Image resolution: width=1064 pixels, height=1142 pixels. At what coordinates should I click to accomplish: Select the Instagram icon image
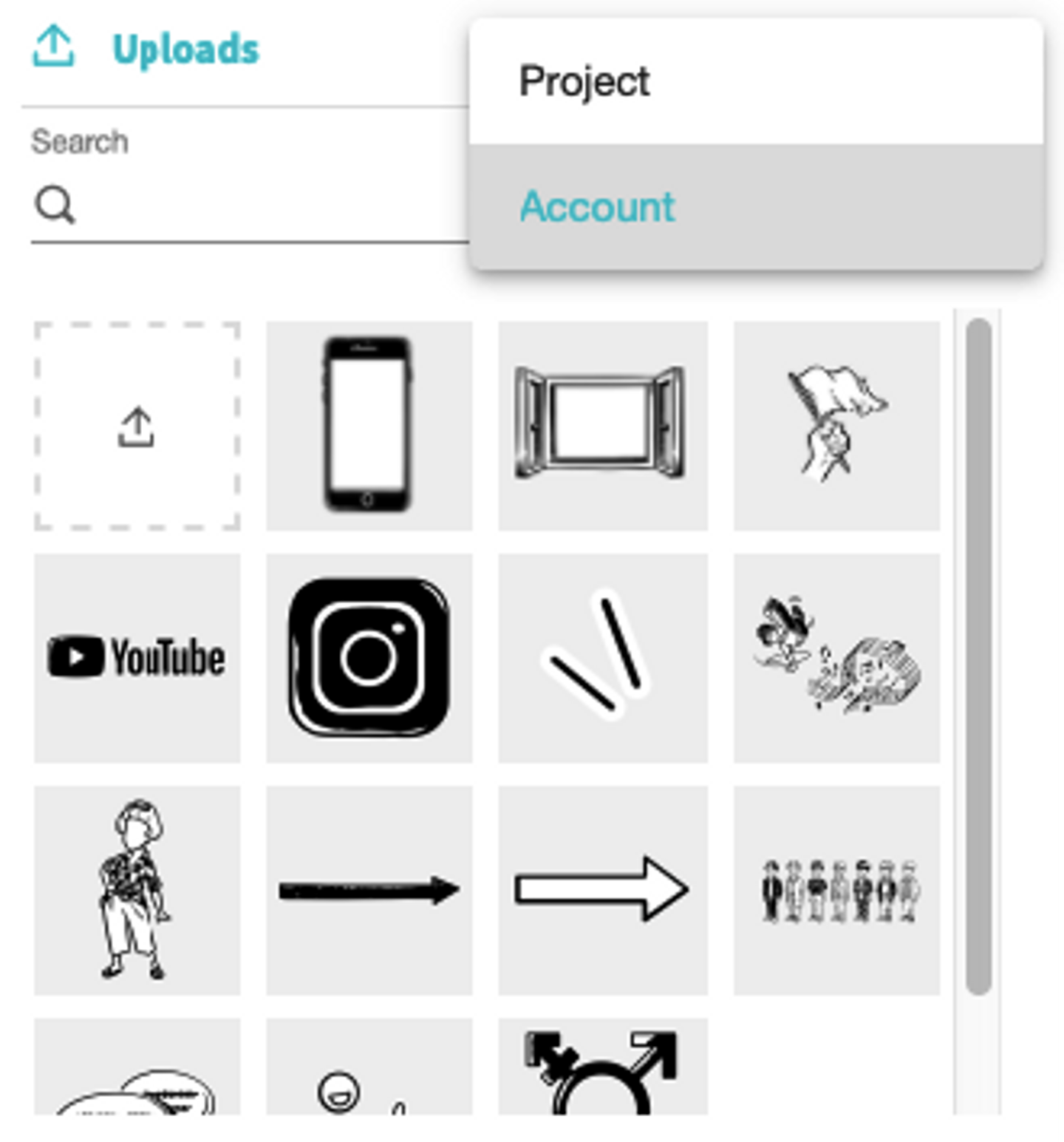point(369,657)
